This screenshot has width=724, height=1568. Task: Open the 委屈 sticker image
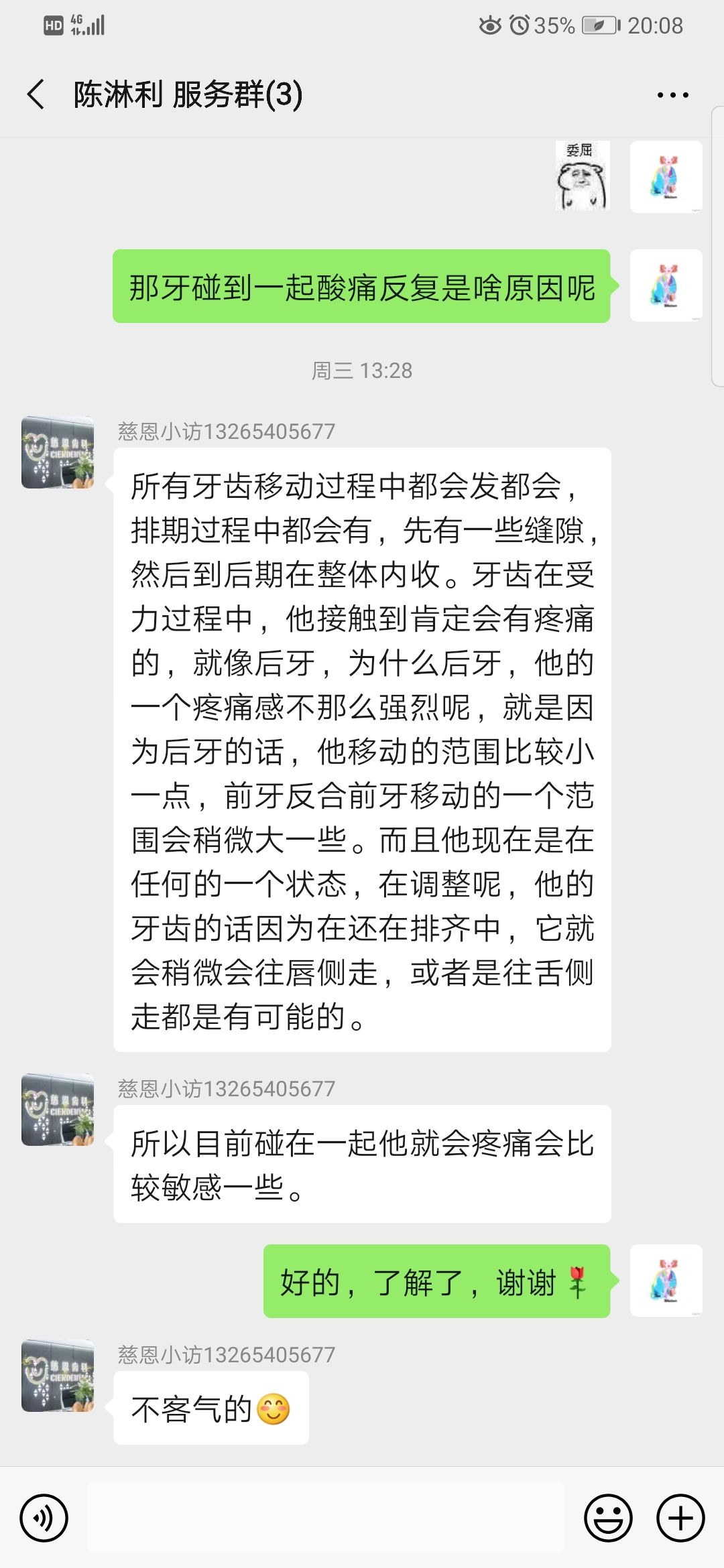point(583,176)
